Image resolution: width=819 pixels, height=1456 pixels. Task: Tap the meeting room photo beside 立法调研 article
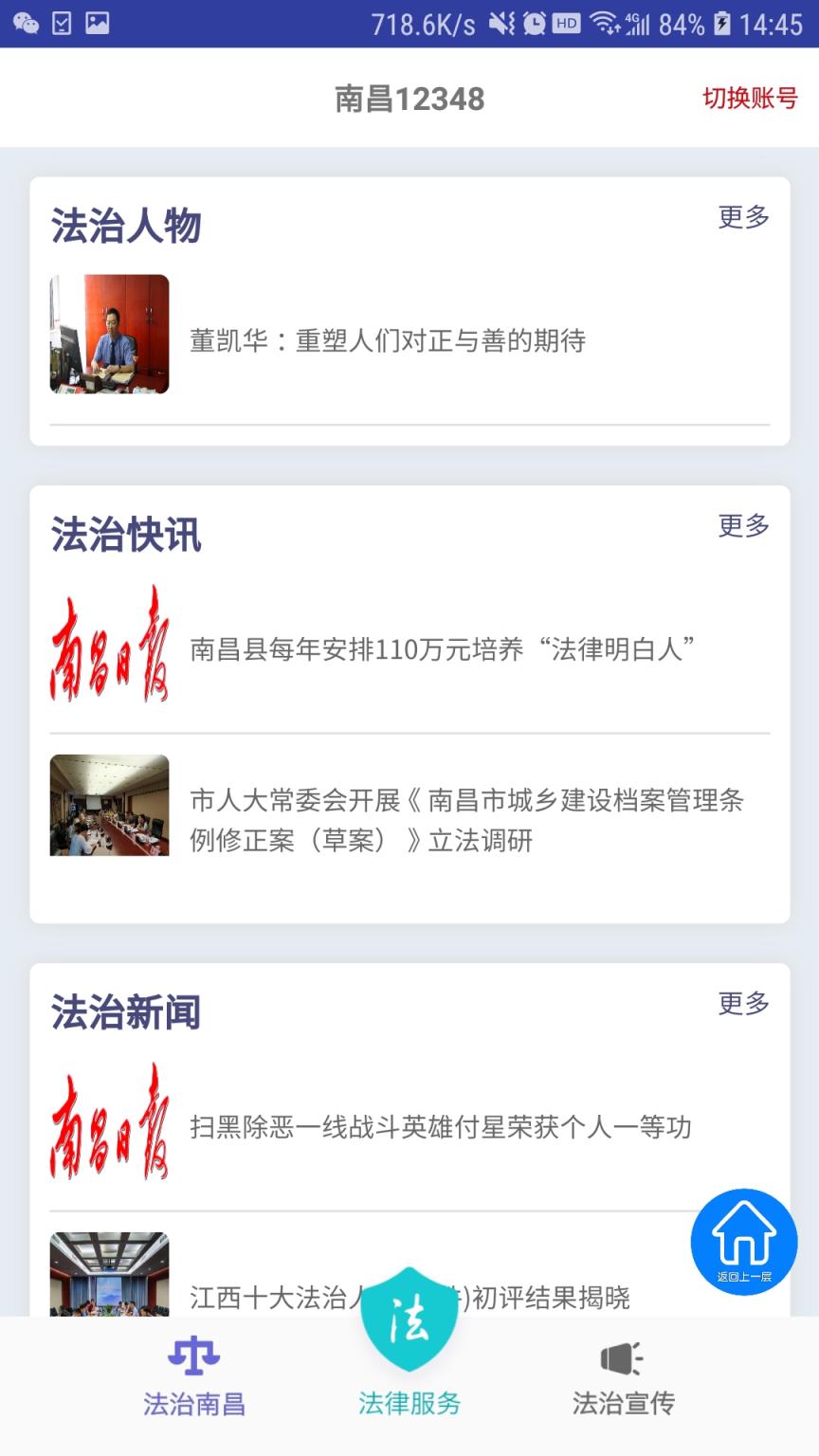click(109, 804)
